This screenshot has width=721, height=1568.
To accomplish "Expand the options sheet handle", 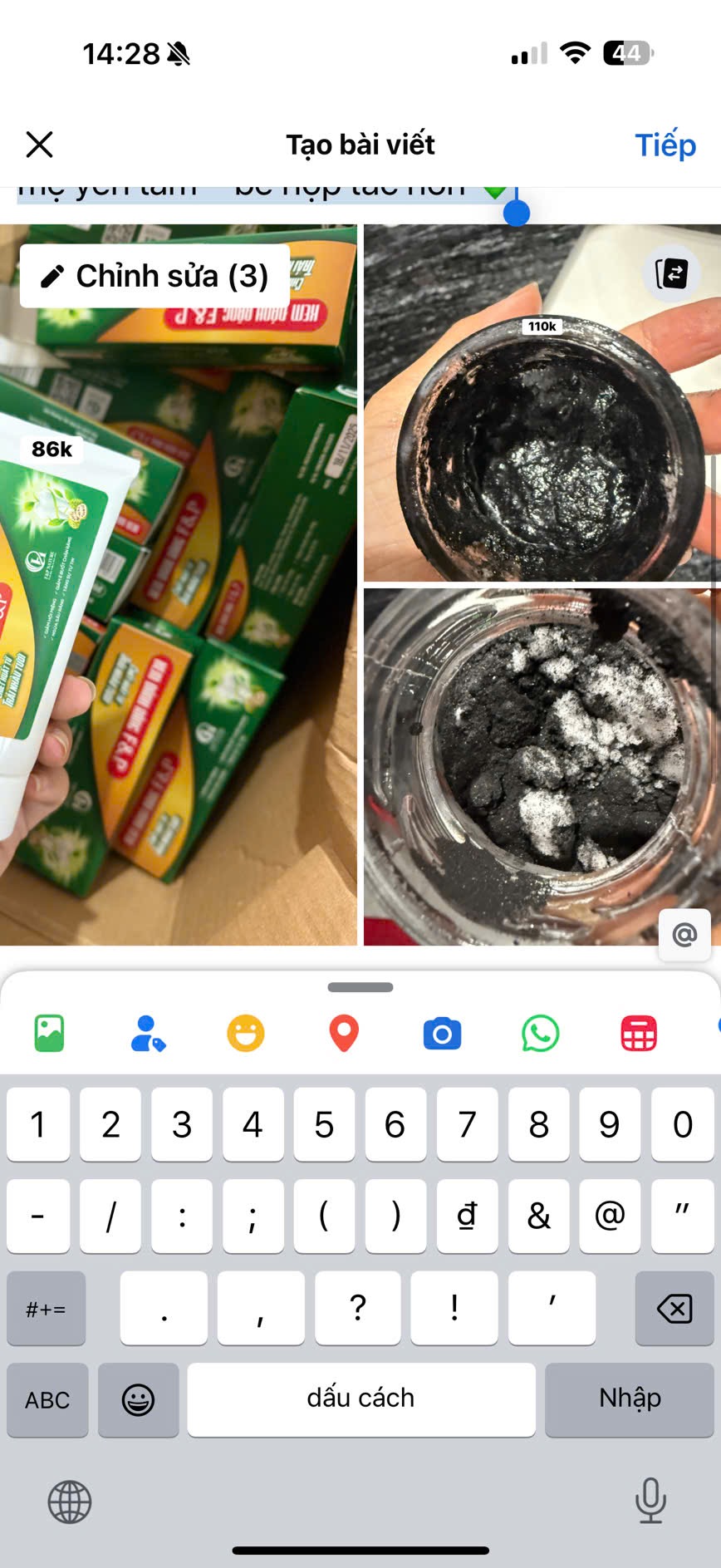I will point(360,987).
